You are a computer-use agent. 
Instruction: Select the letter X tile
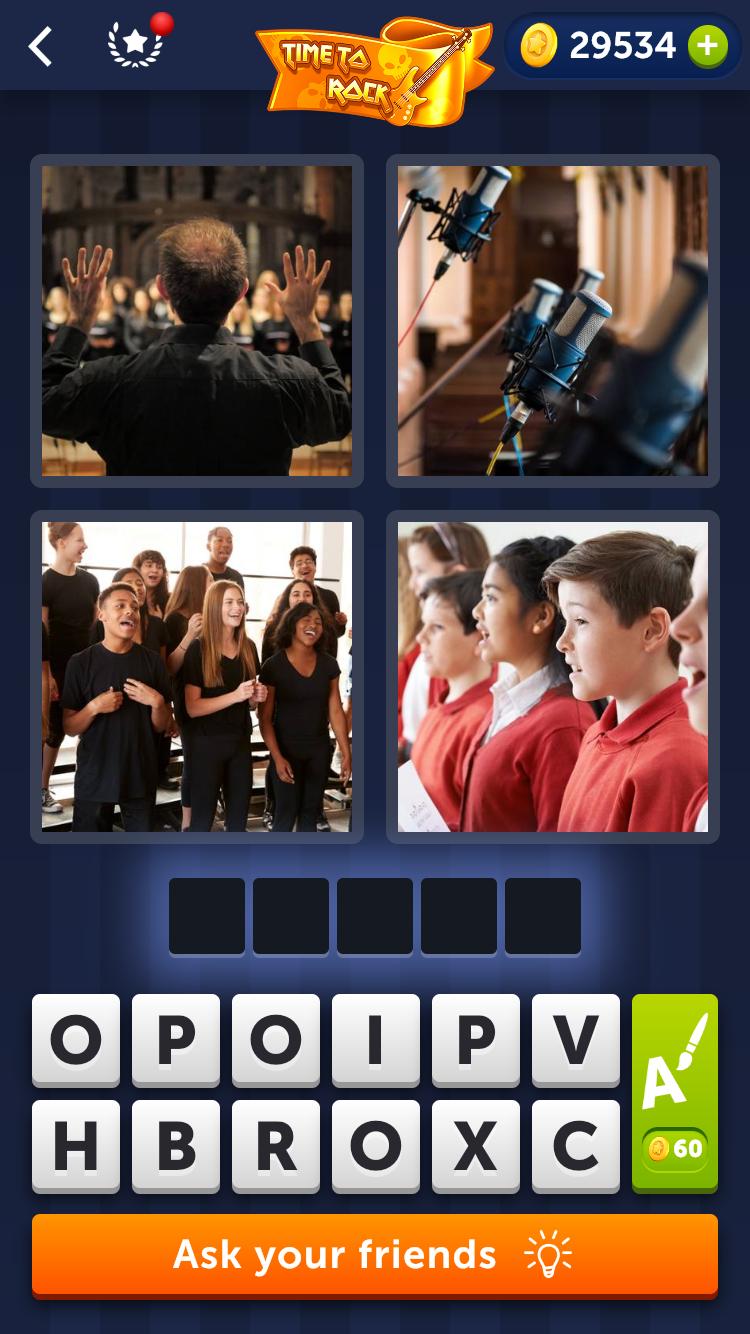tap(476, 1146)
